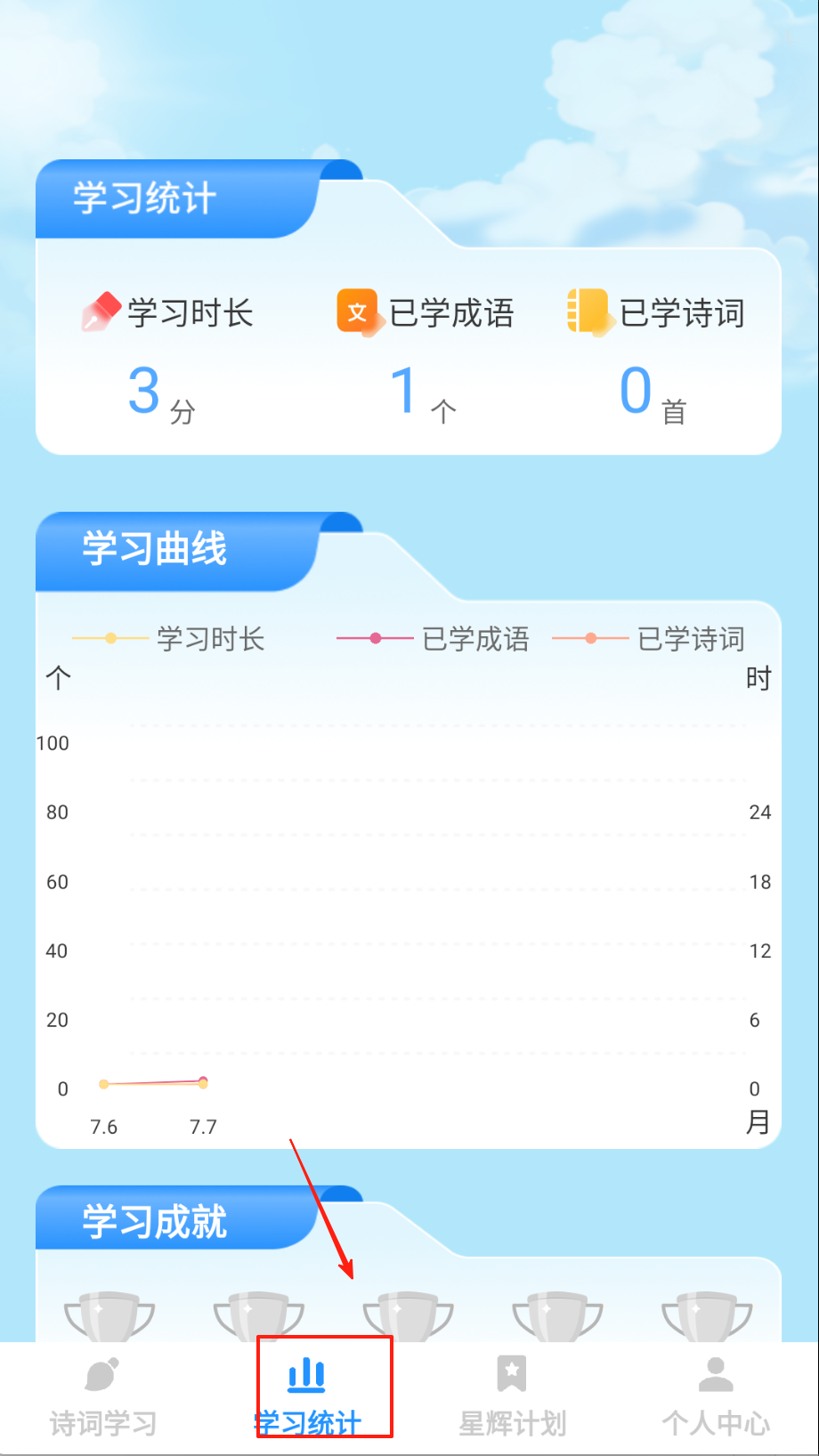Open the 星辉计划 tab
The width and height of the screenshot is (819, 1456).
pyautogui.click(x=512, y=1397)
